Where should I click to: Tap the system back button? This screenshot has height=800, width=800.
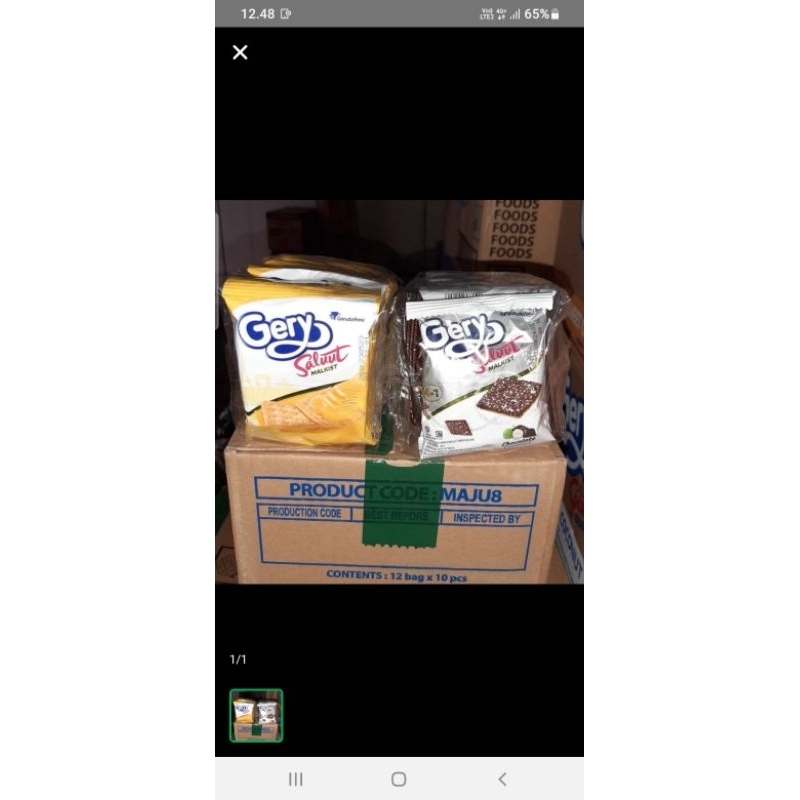(502, 779)
